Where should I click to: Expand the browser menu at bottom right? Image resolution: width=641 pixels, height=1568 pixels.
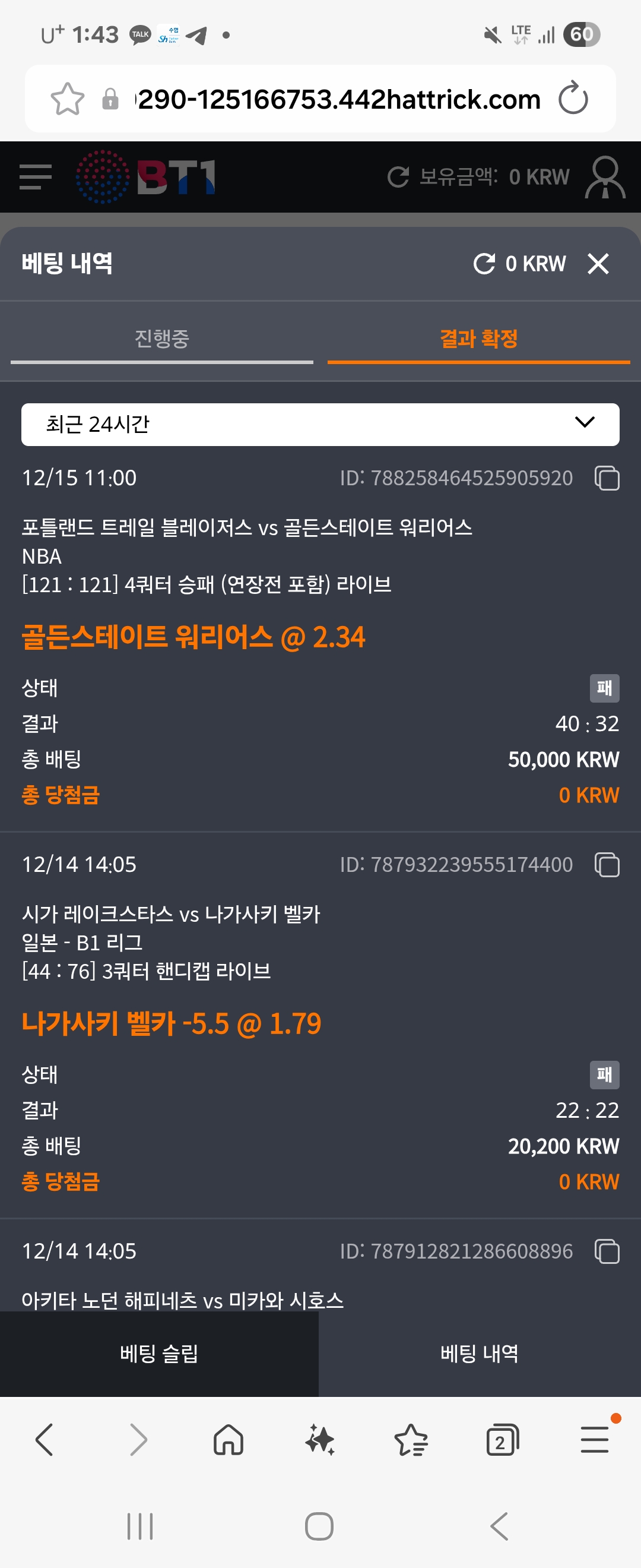(x=594, y=1440)
